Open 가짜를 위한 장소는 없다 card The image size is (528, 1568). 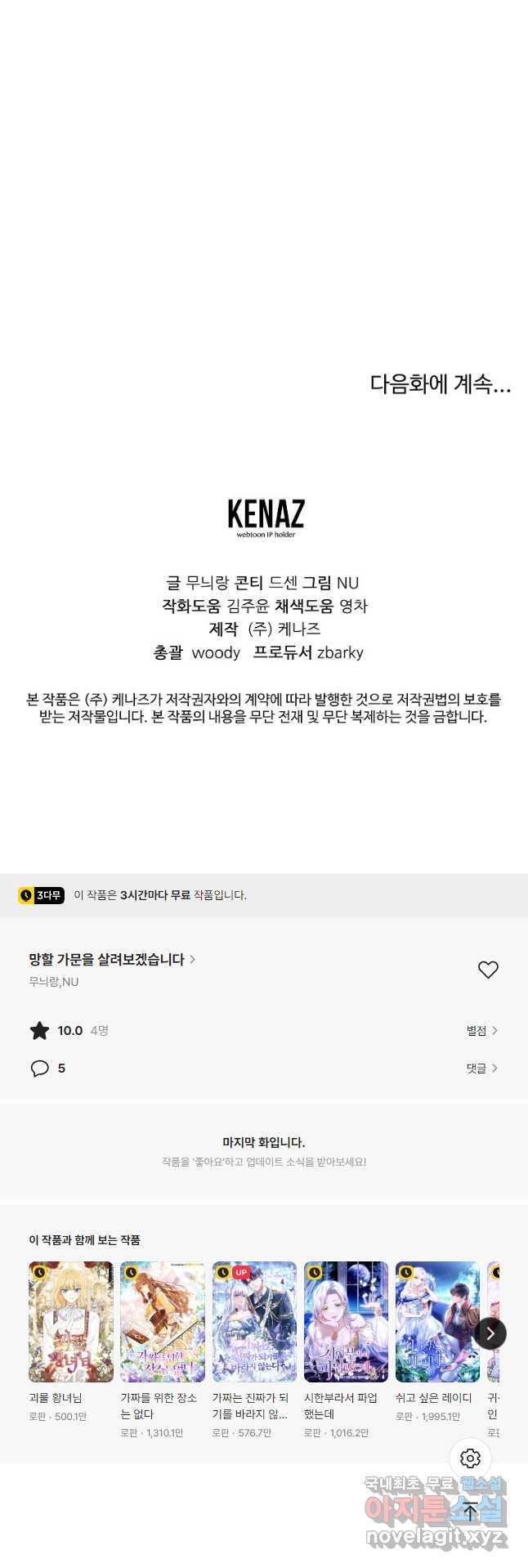pyautogui.click(x=163, y=1322)
